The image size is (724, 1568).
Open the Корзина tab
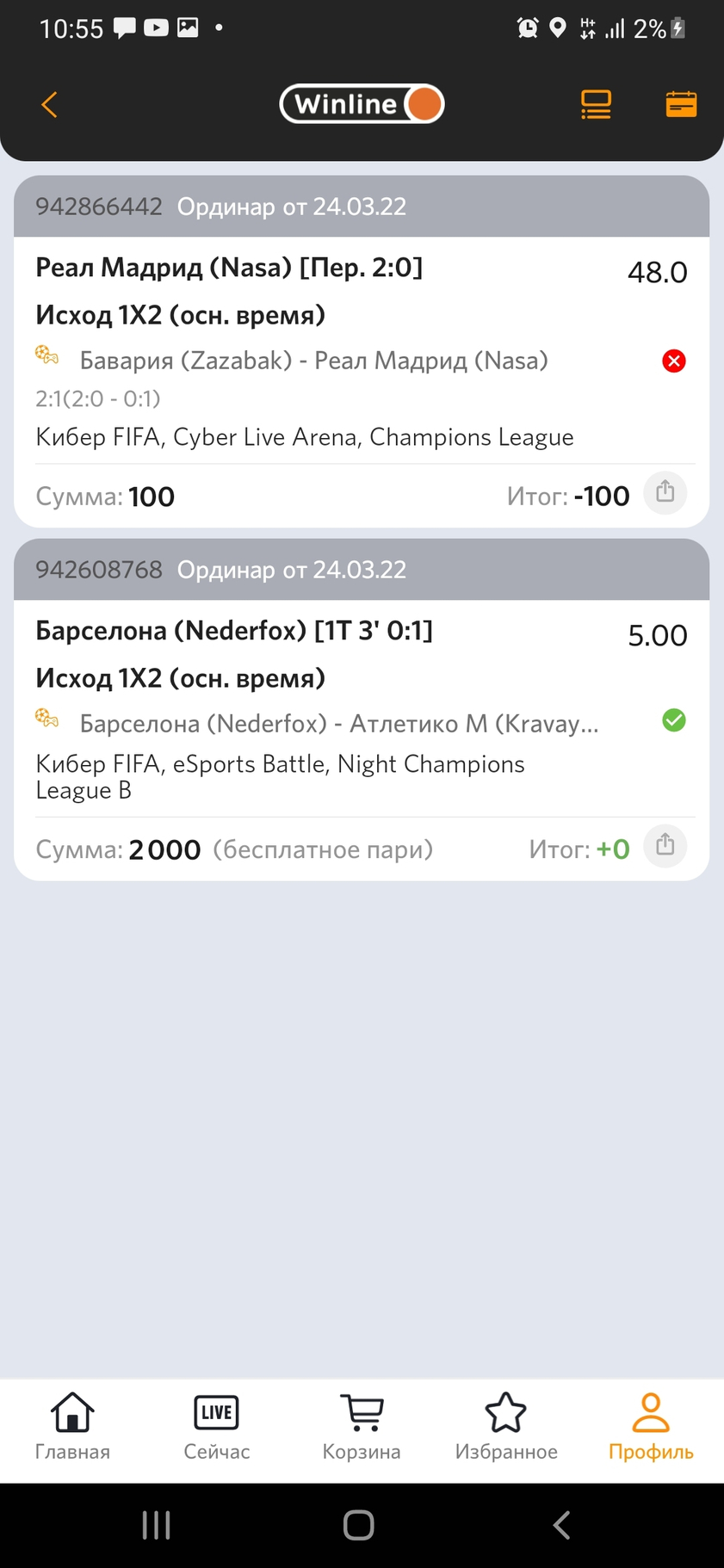362,1429
